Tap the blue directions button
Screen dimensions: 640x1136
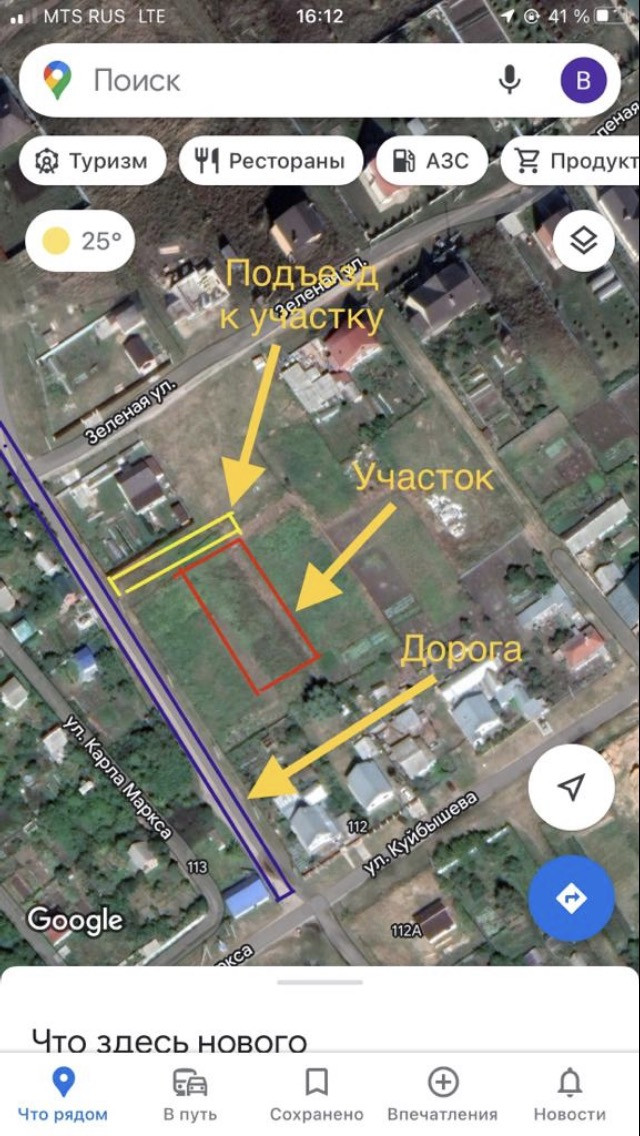(x=570, y=898)
